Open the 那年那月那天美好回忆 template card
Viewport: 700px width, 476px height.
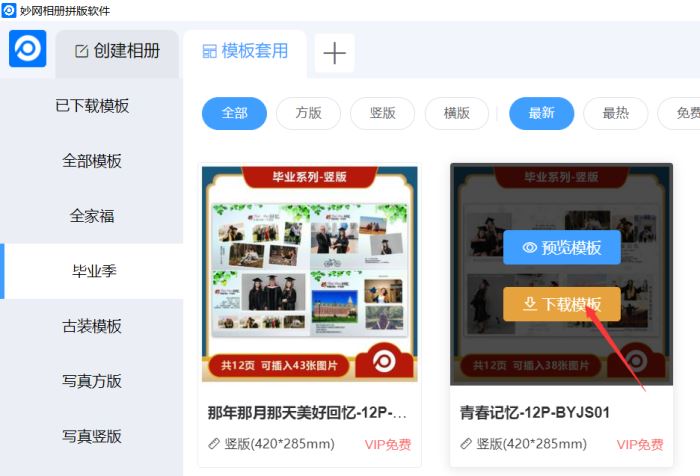point(309,315)
